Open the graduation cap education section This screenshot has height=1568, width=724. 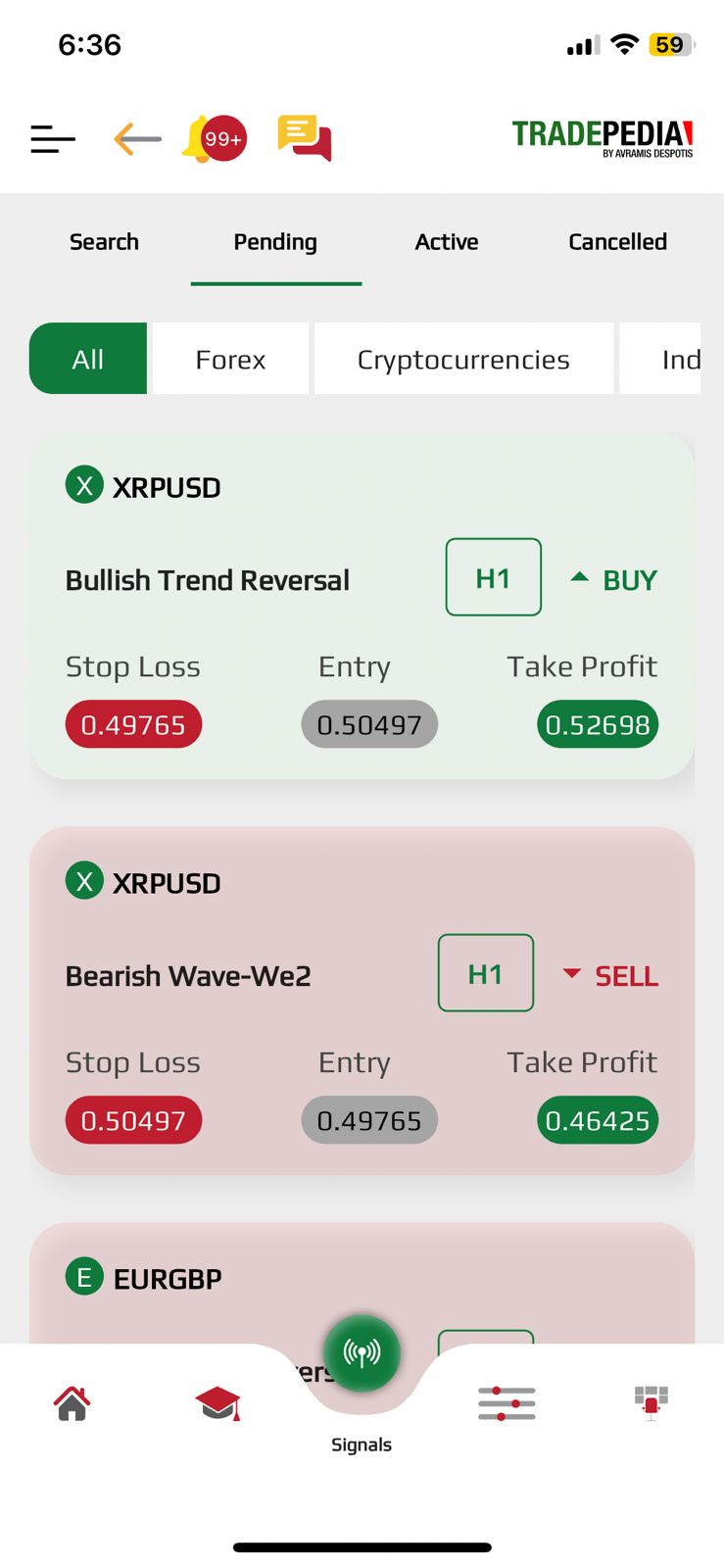(217, 1403)
